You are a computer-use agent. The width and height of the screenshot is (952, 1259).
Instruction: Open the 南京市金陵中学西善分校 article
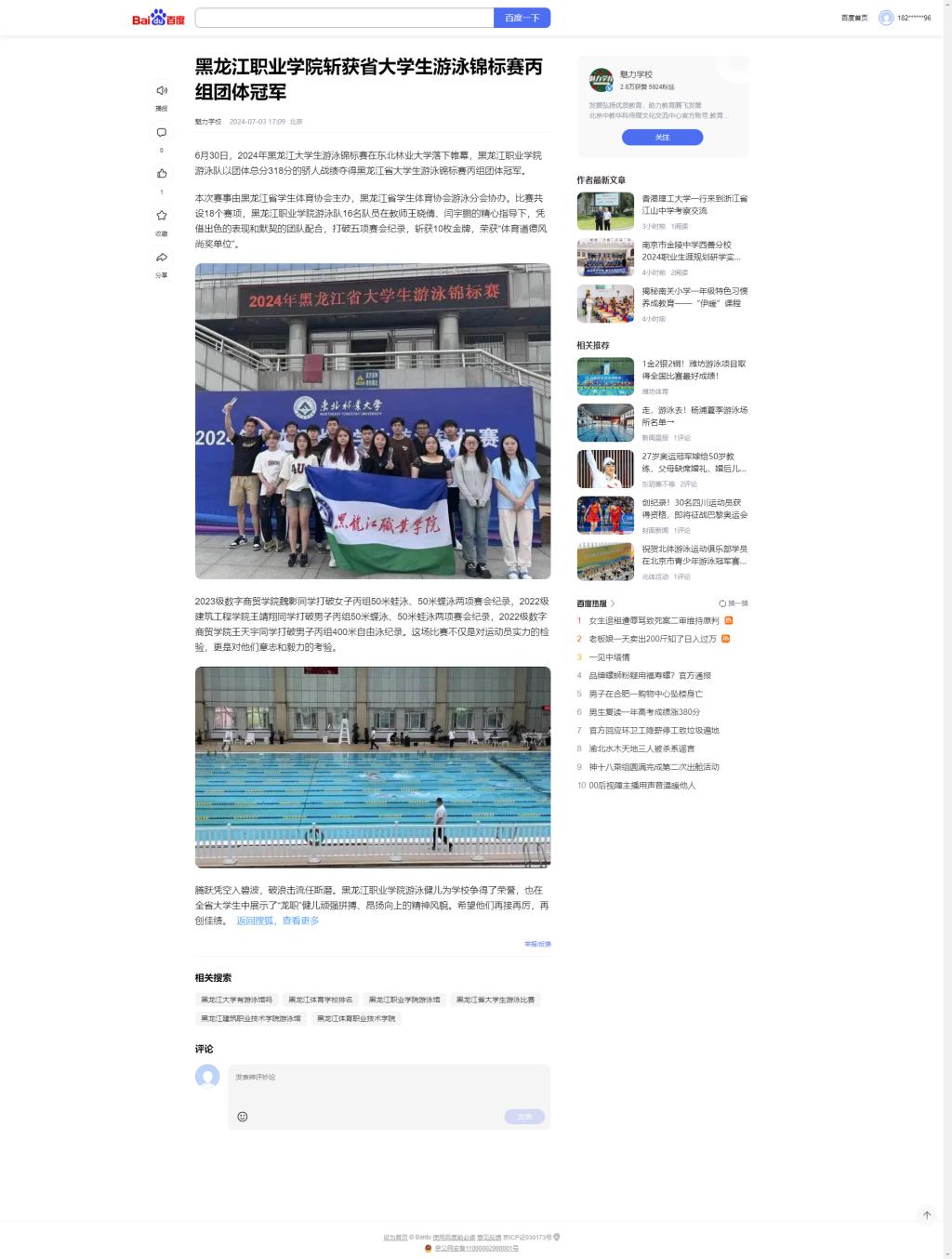coord(694,251)
